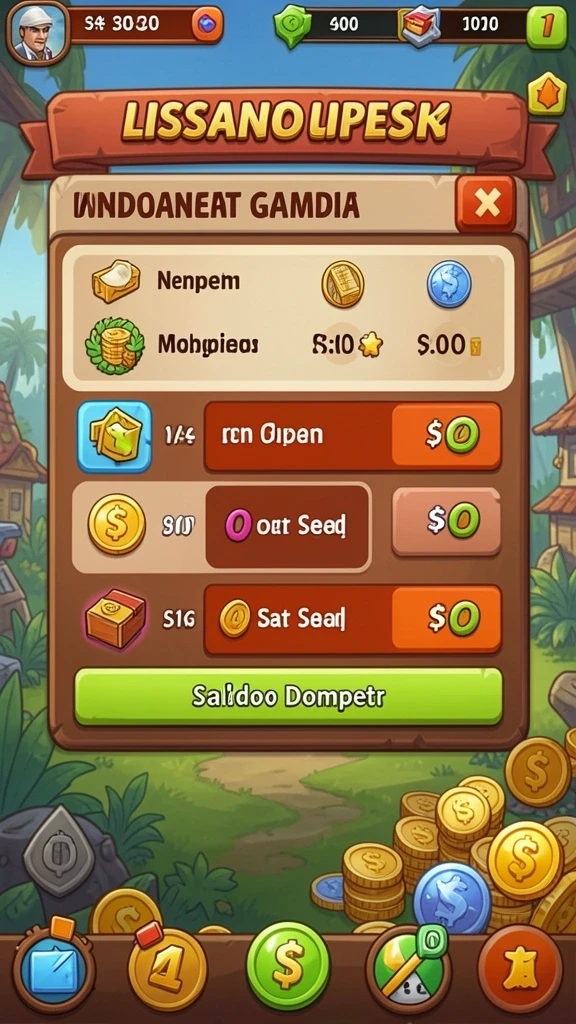Close the dialog with the red X
The image size is (576, 1024).
click(x=486, y=203)
